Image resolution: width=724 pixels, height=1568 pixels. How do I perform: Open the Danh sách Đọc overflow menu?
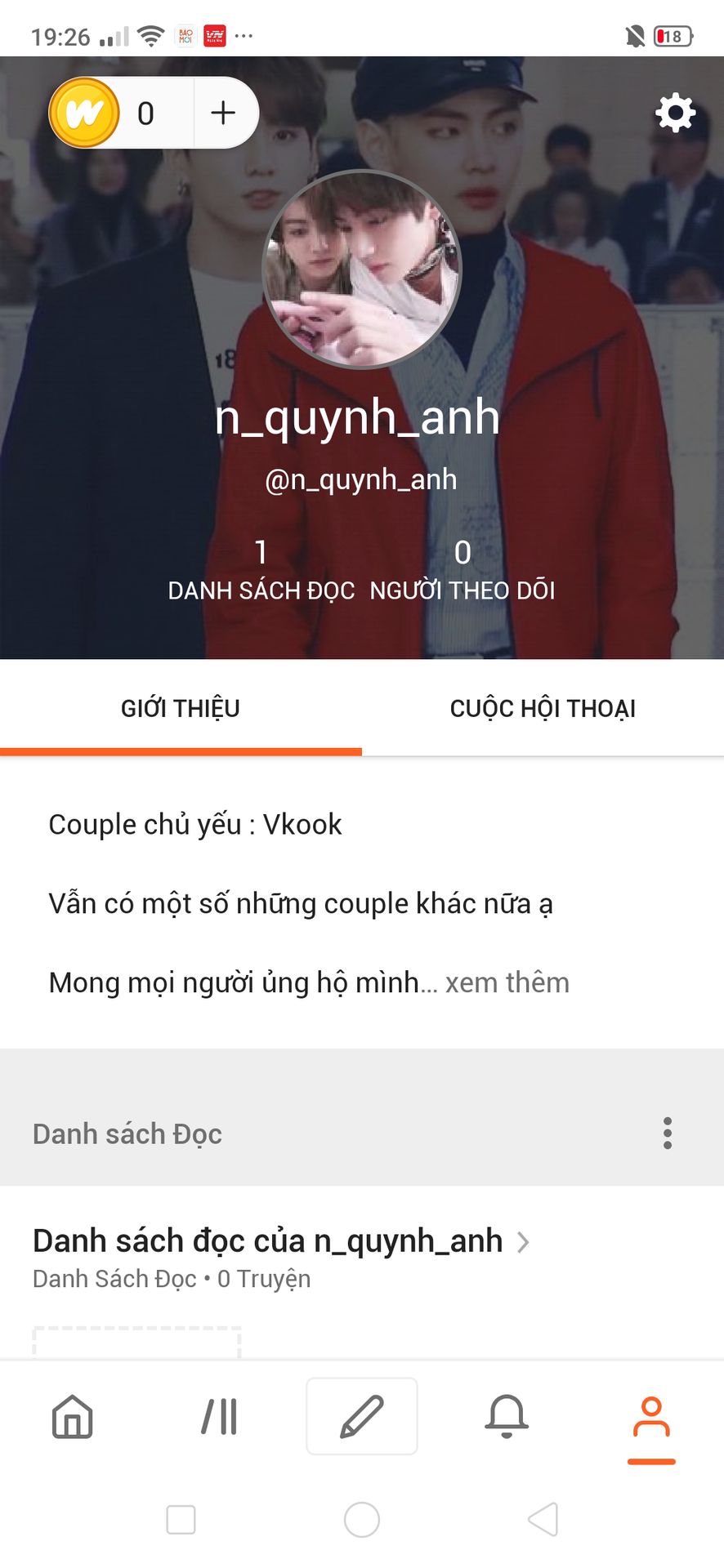[668, 1134]
